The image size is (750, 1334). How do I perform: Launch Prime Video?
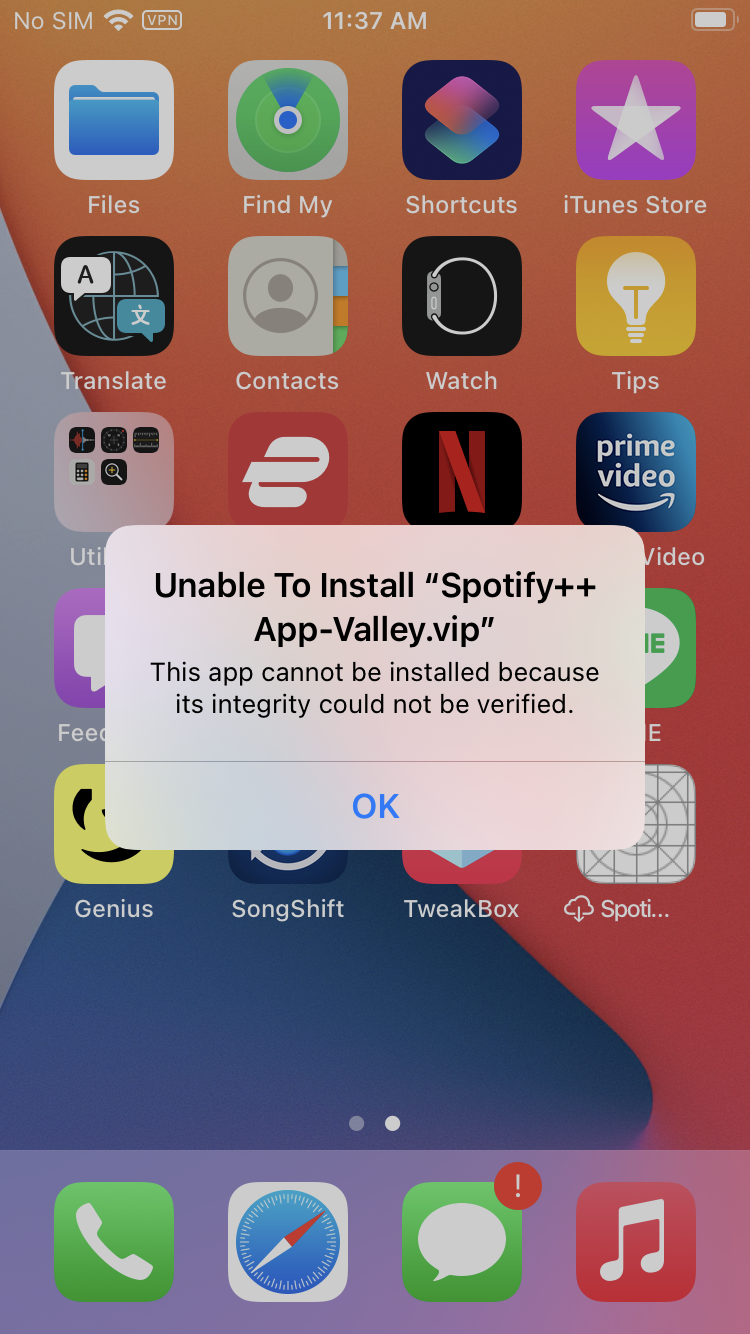(636, 468)
